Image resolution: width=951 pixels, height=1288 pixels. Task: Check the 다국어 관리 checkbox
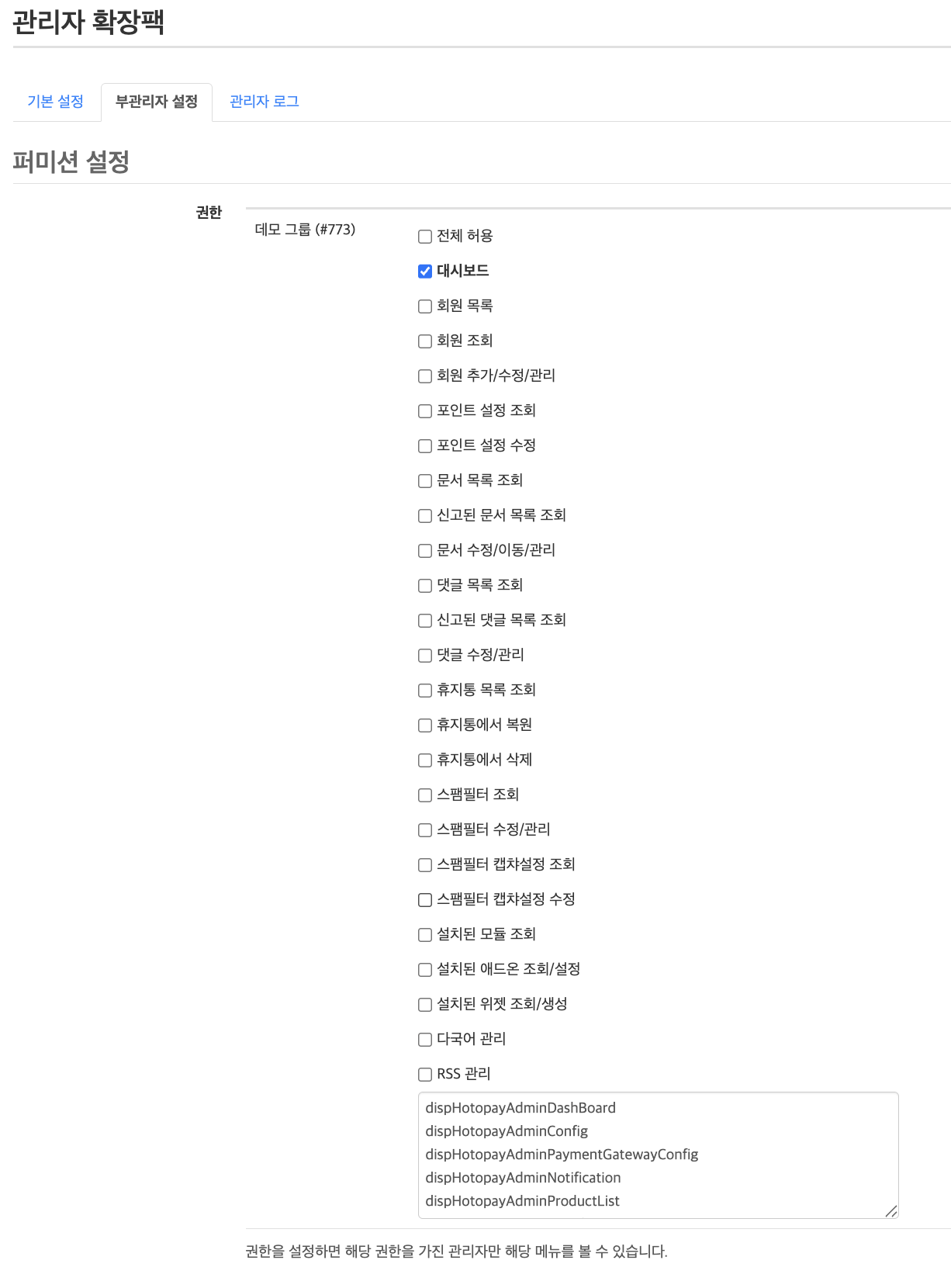(x=424, y=1040)
